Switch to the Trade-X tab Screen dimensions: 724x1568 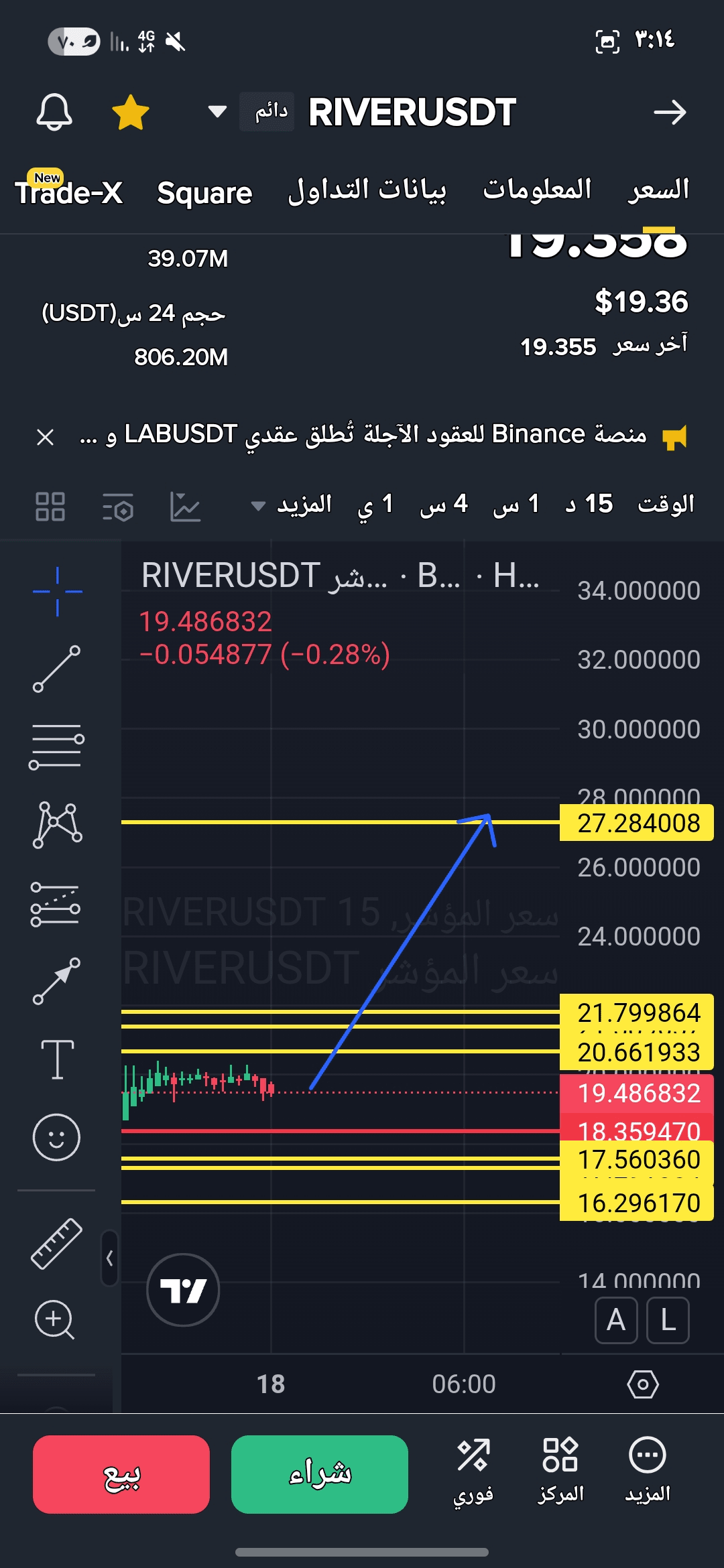68,192
